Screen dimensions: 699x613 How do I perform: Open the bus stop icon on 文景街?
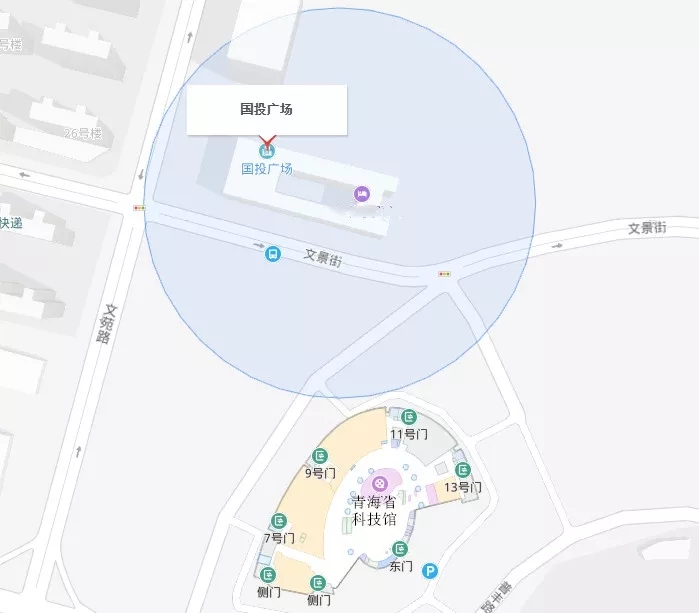272,254
